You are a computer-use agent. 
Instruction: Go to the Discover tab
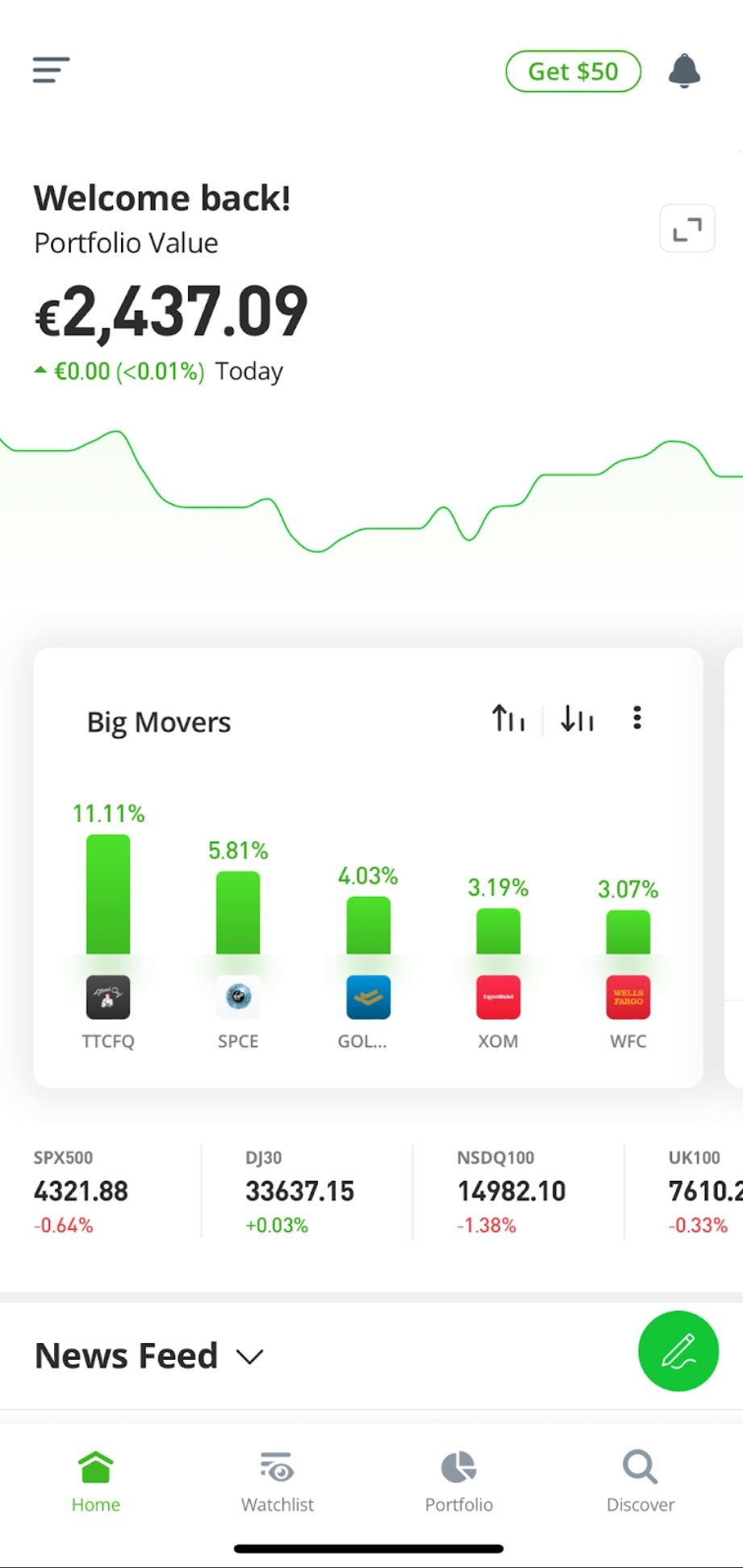[x=641, y=1483]
